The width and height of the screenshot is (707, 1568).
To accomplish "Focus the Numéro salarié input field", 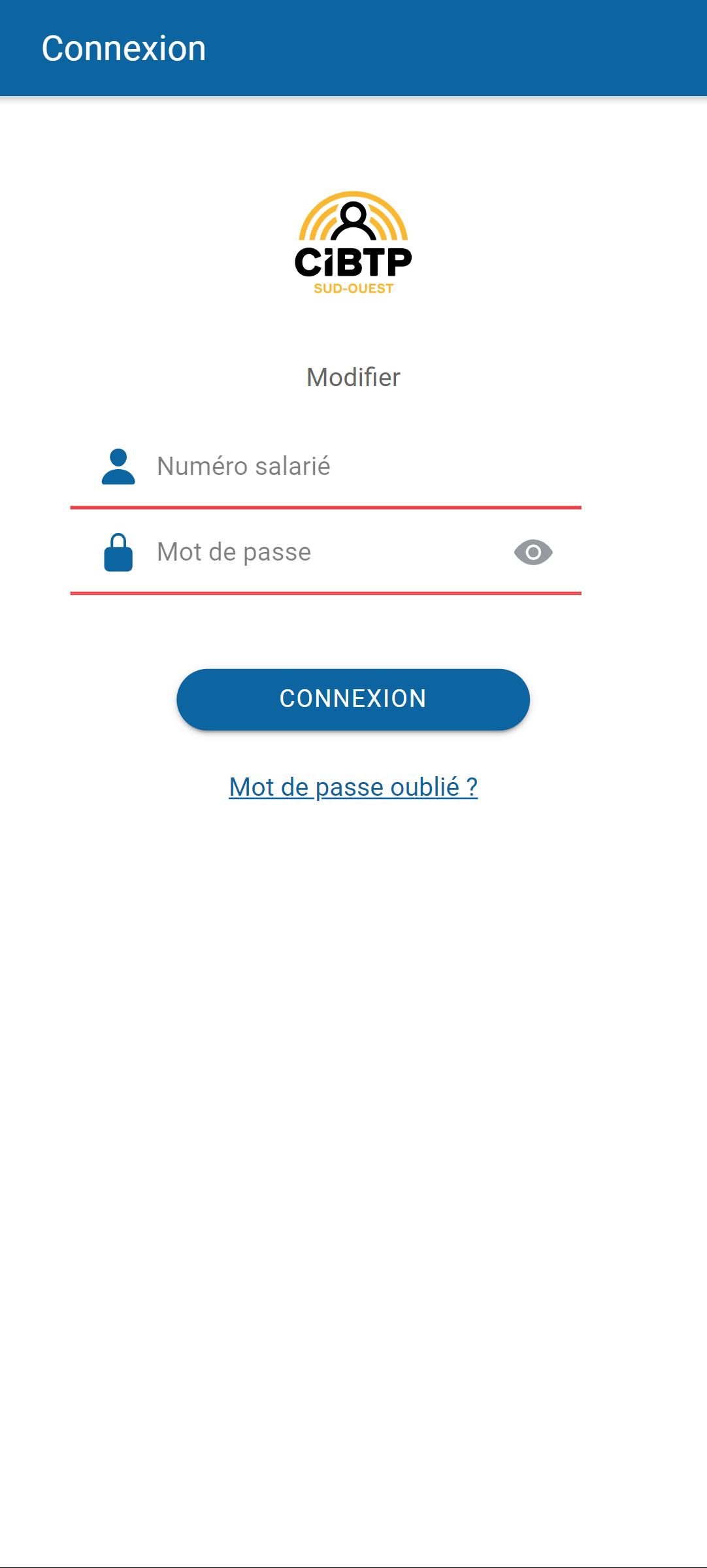I will point(327,466).
